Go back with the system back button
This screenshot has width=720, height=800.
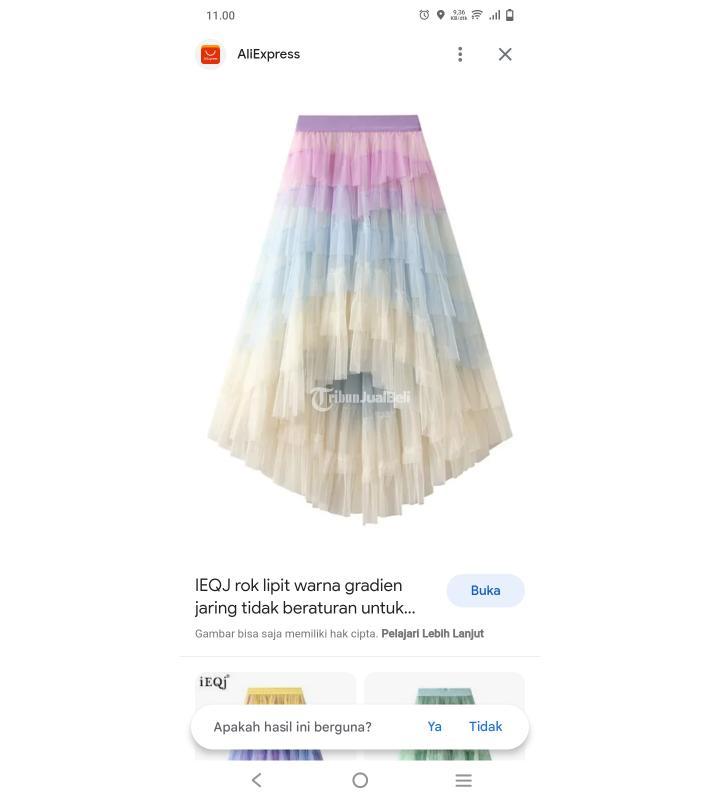click(x=256, y=780)
